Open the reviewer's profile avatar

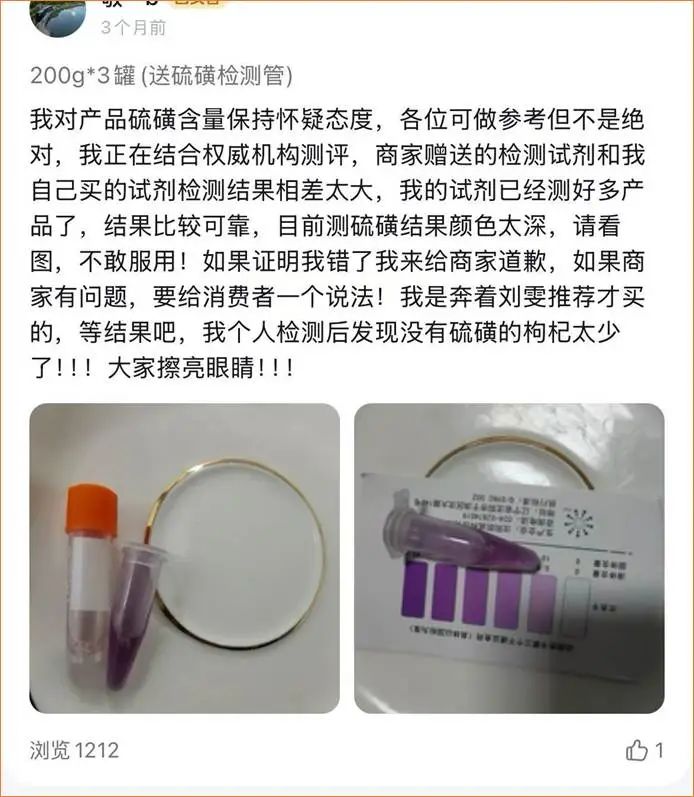57,17
